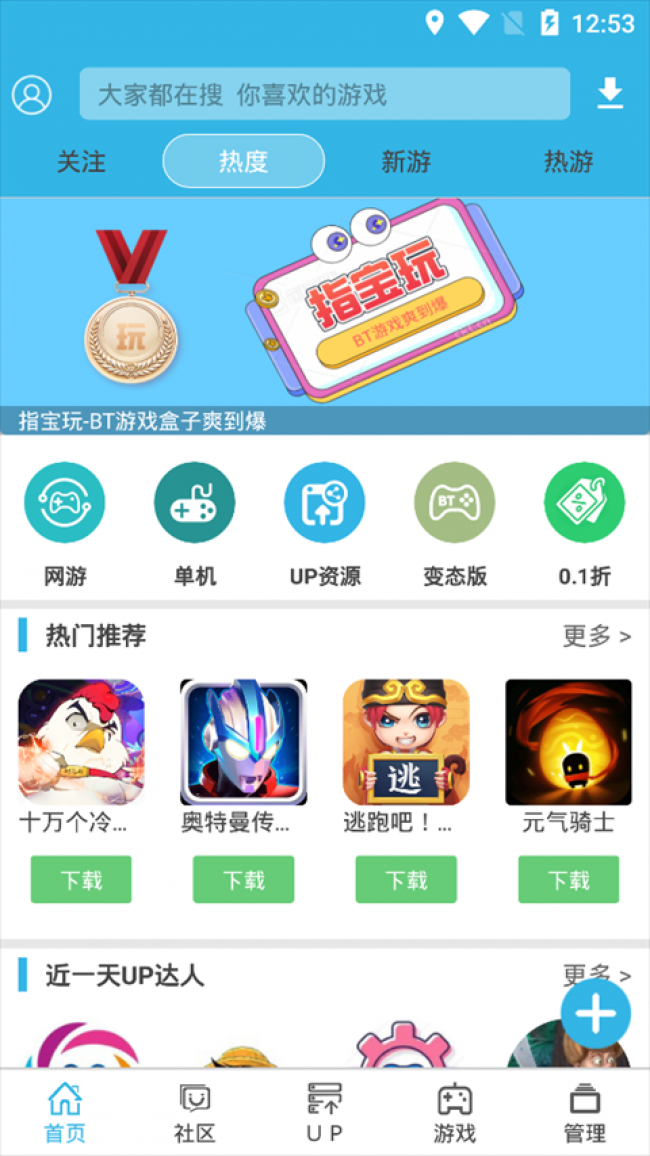Open the UP资源 category
Screen dimensions: 650x1156
[x=325, y=503]
